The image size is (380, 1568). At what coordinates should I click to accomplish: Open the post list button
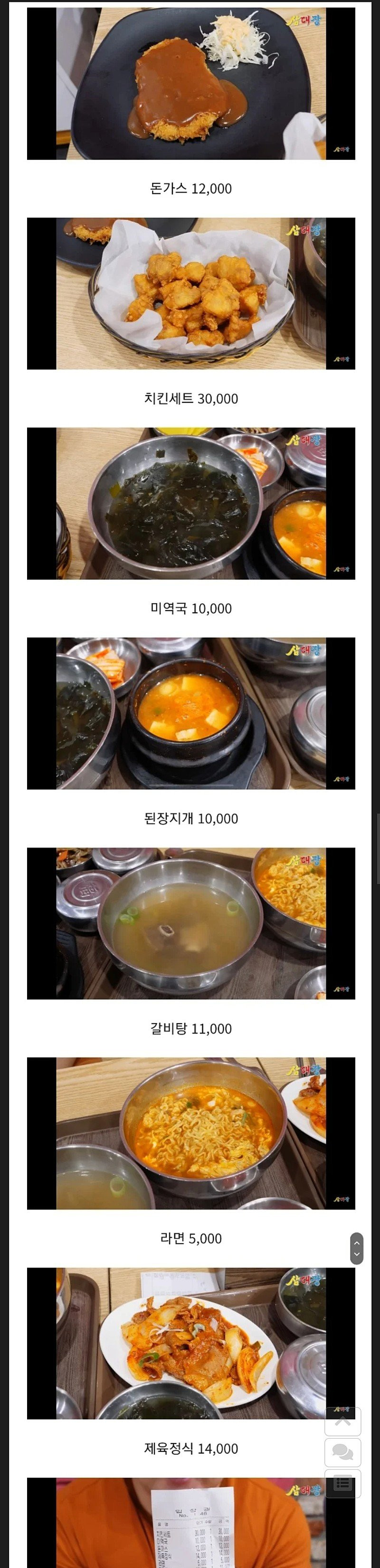(343, 1483)
